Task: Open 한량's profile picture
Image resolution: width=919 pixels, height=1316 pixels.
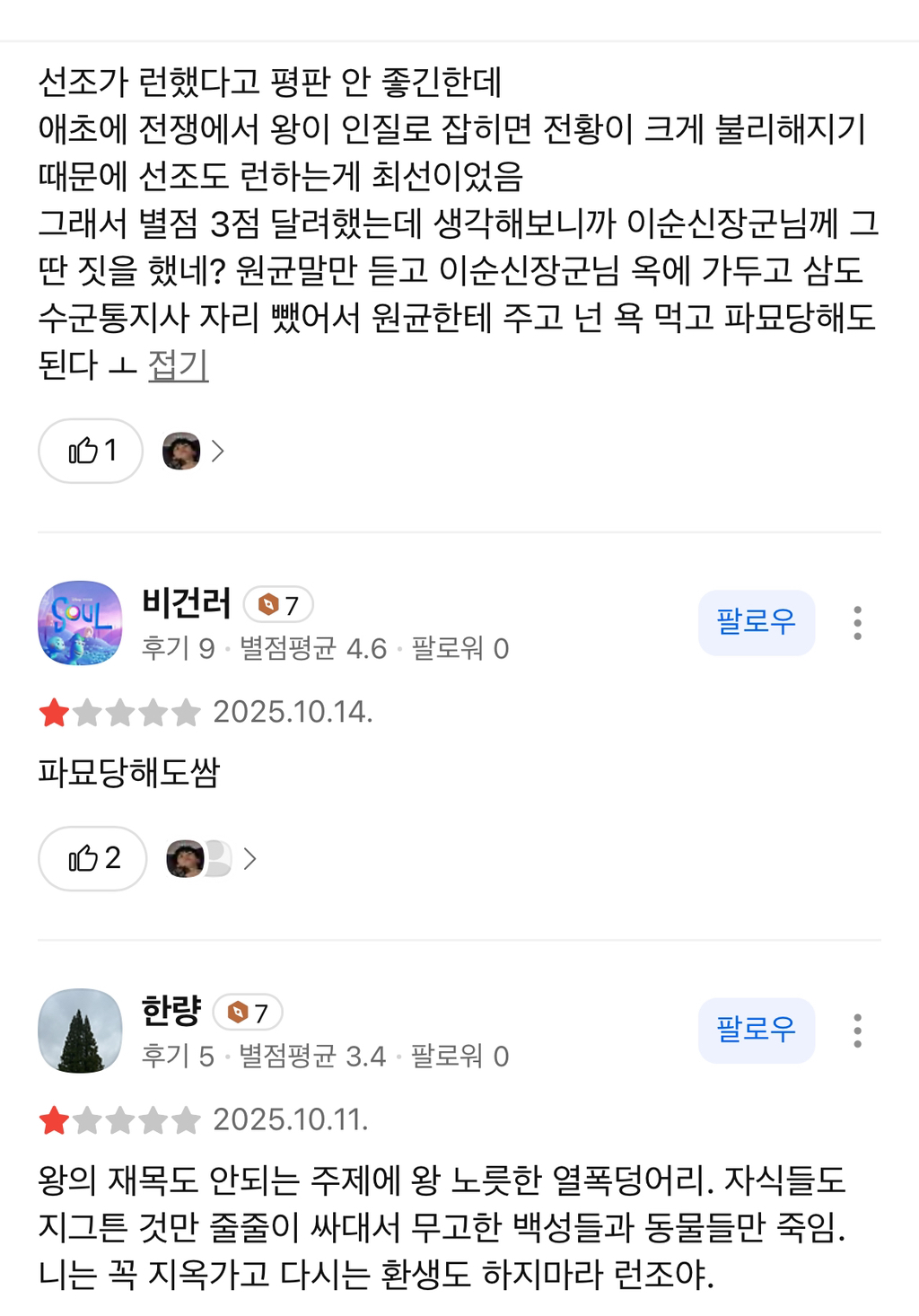Action: pyautogui.click(x=80, y=1031)
